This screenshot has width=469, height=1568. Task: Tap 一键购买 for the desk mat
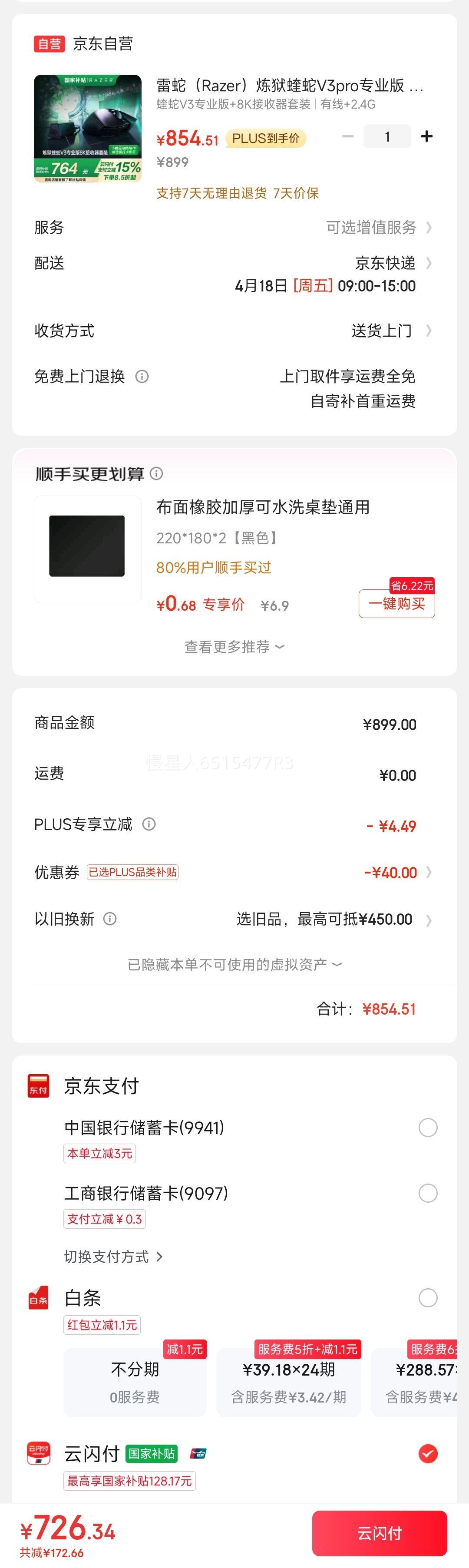click(396, 604)
